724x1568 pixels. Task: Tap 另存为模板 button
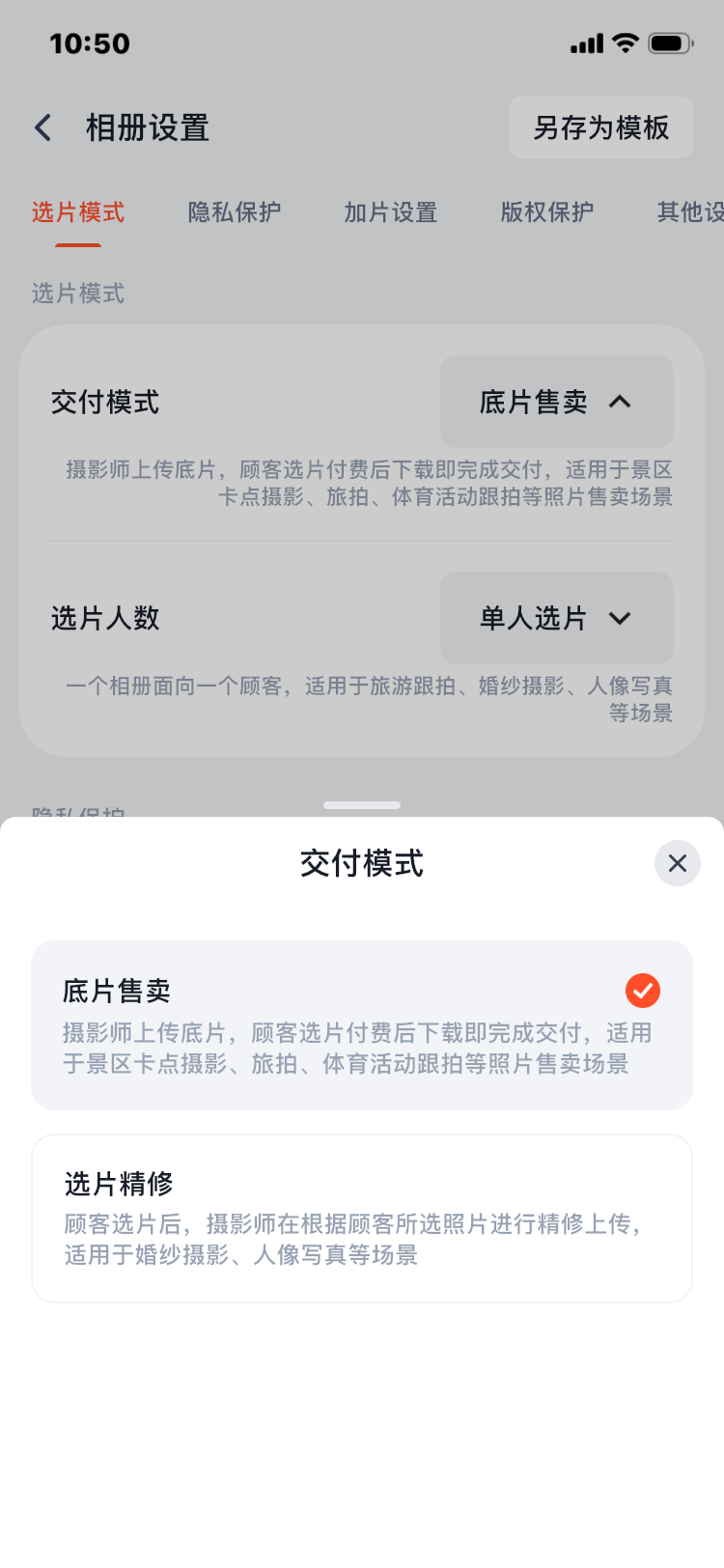point(600,127)
